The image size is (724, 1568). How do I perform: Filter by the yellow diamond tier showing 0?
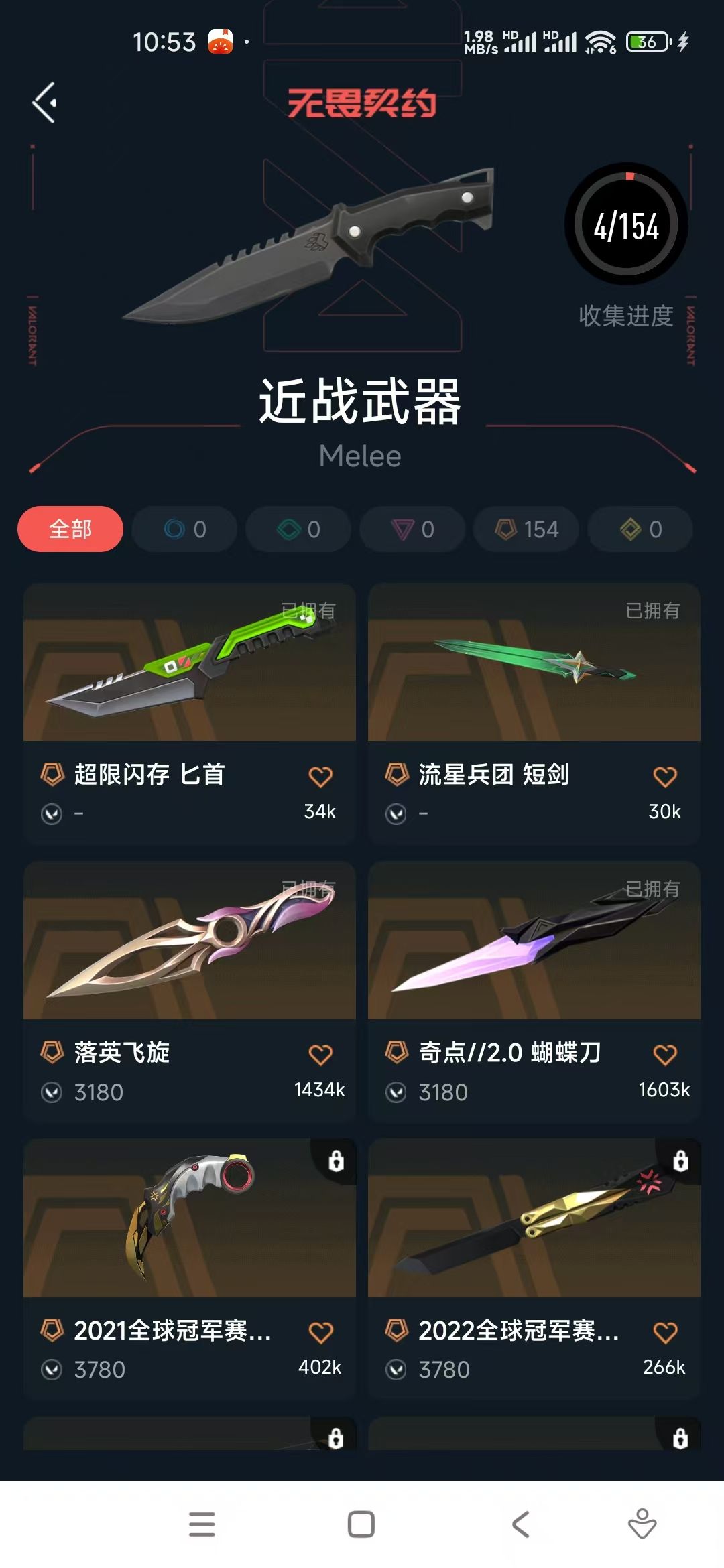tap(640, 529)
